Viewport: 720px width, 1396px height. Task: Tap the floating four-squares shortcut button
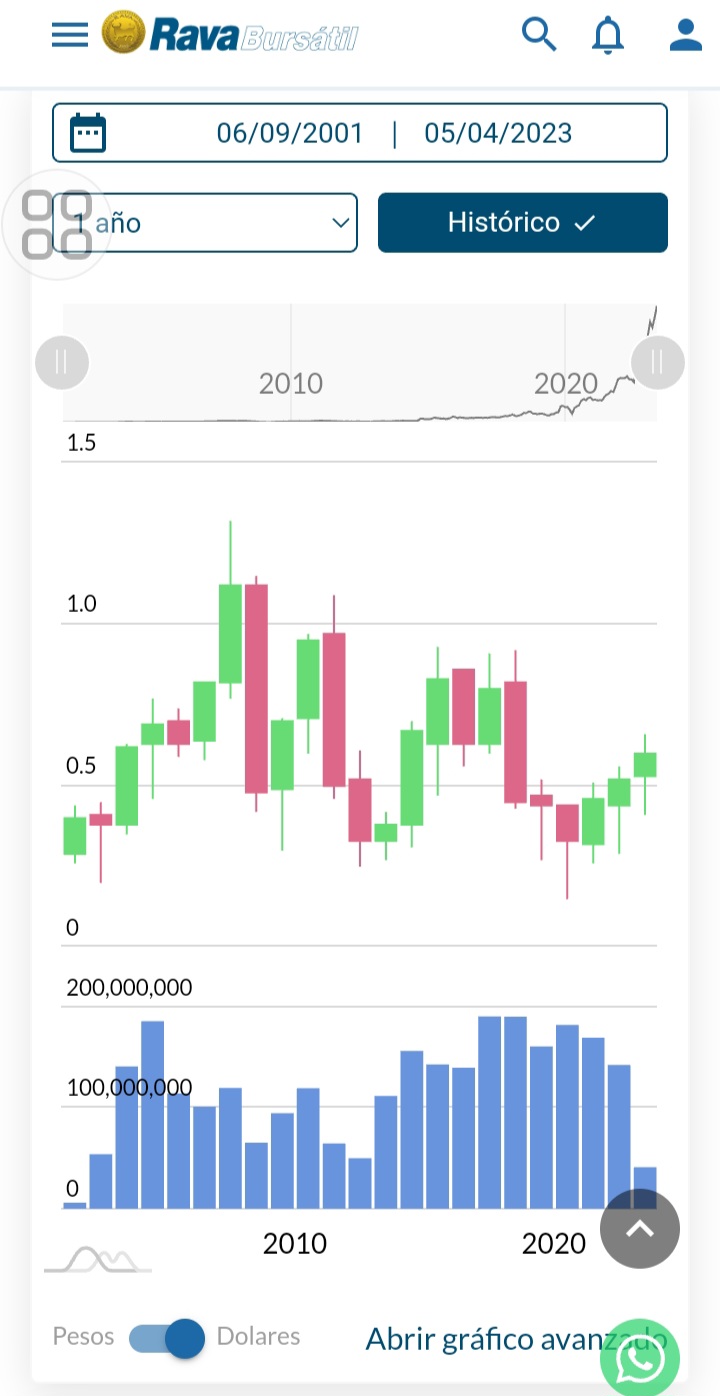(56, 225)
